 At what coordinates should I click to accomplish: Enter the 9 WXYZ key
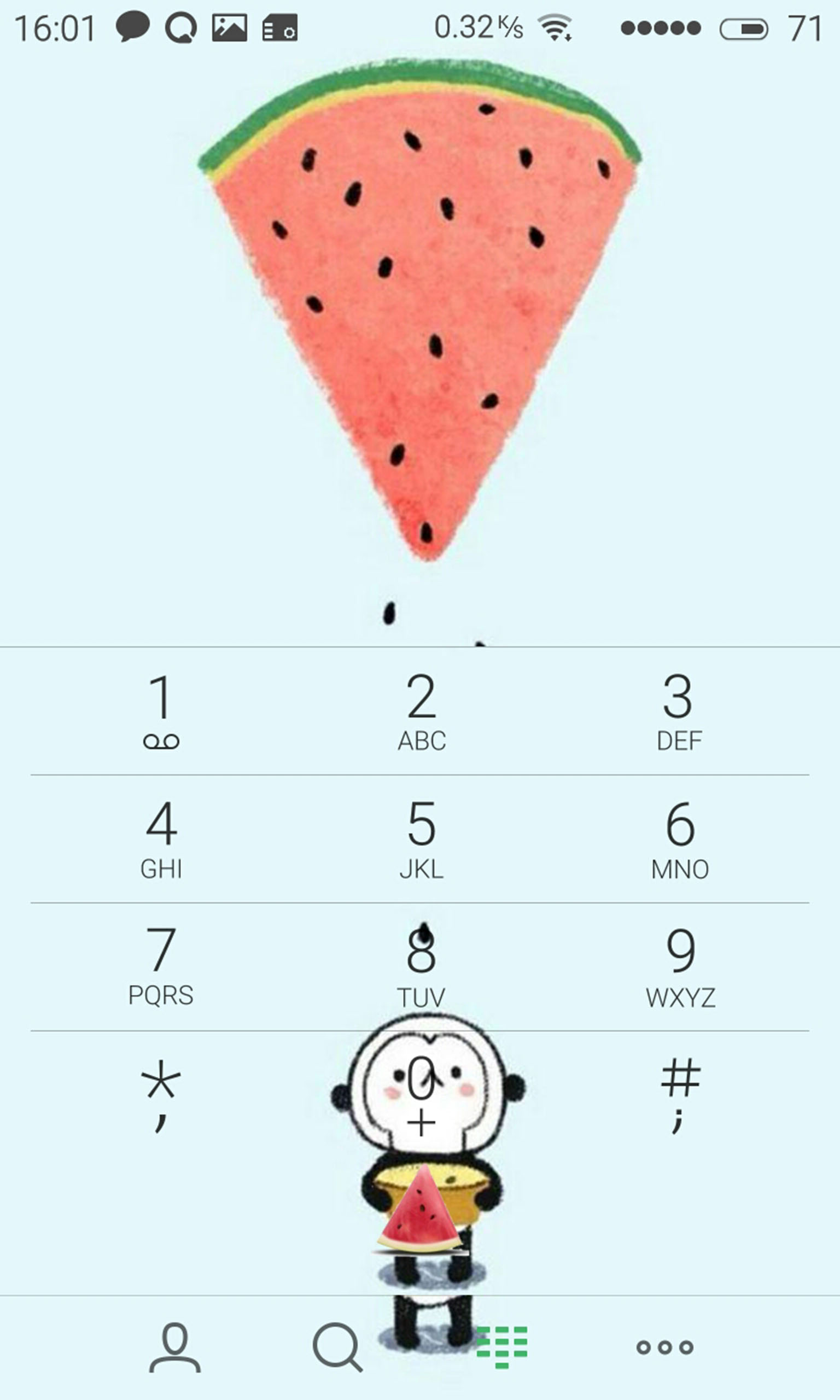[x=679, y=966]
